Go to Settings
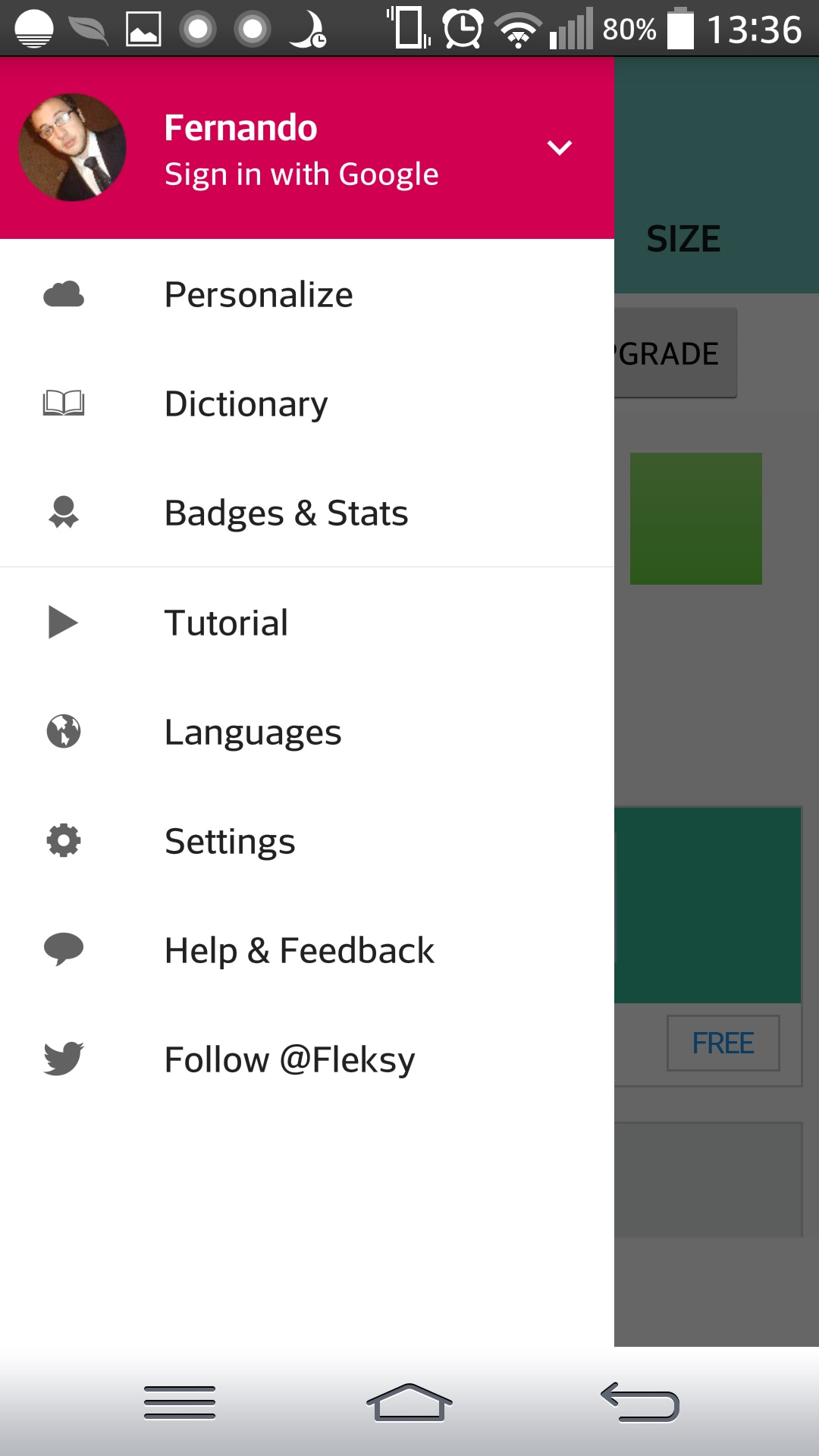819x1456 pixels. 307,841
